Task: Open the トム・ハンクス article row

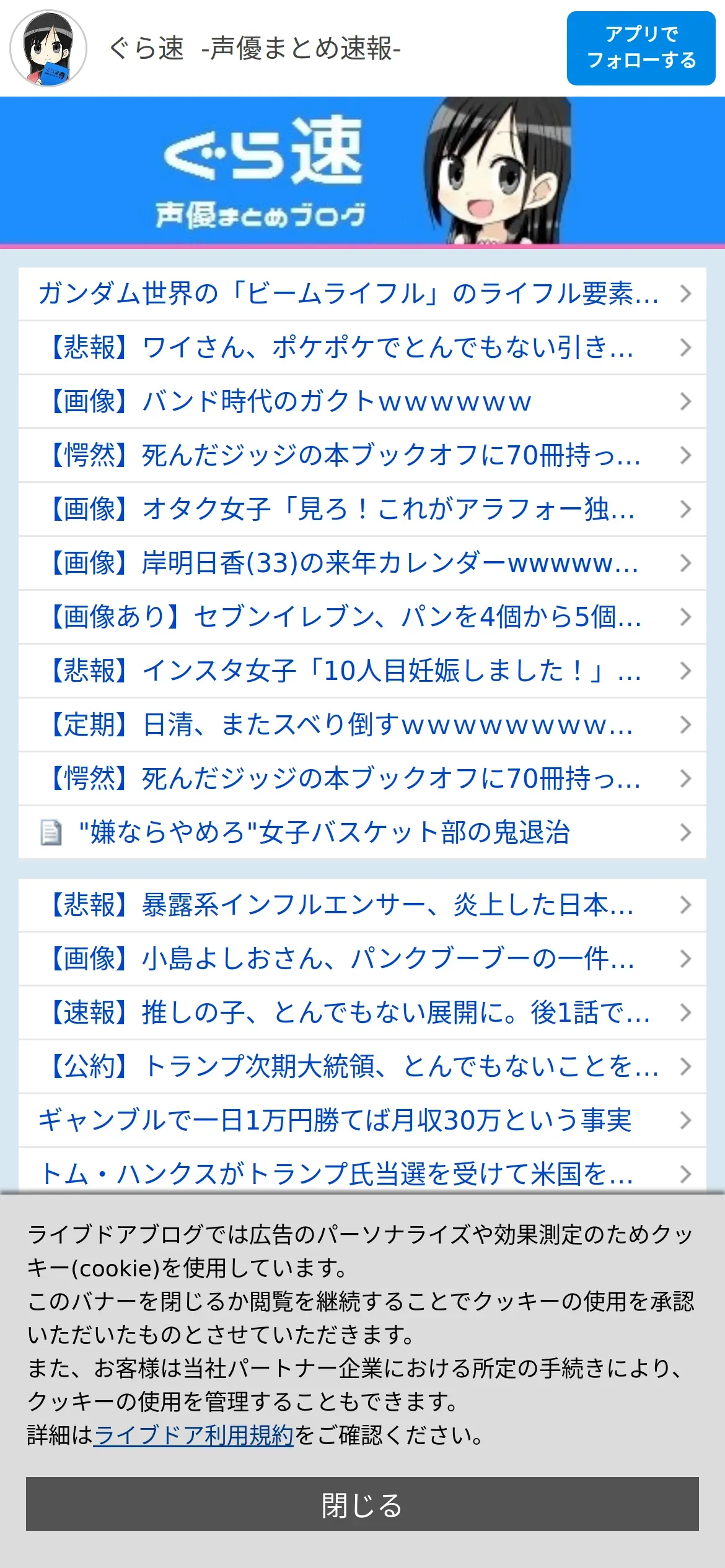Action: pos(362,1170)
